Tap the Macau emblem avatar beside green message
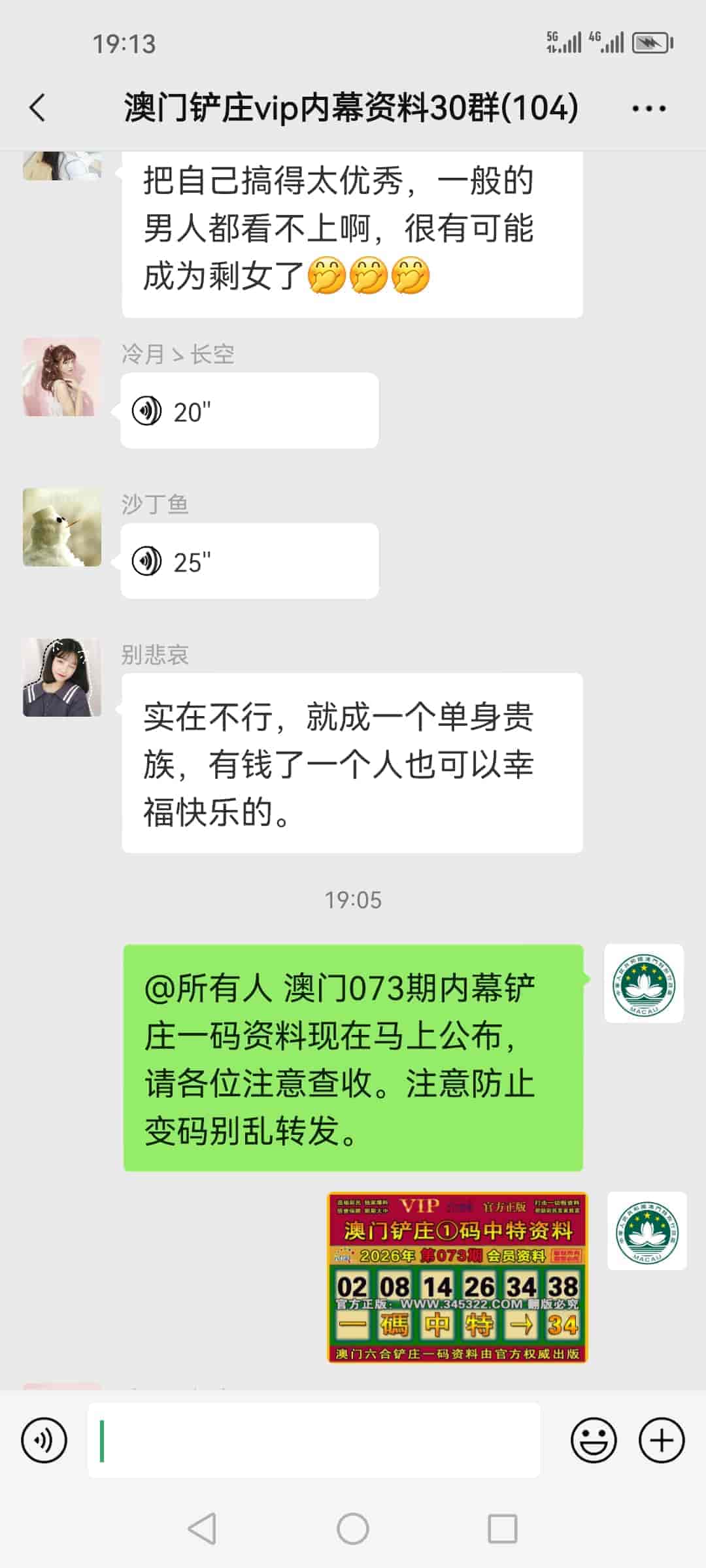Screen dimensions: 706x1568 point(644,985)
